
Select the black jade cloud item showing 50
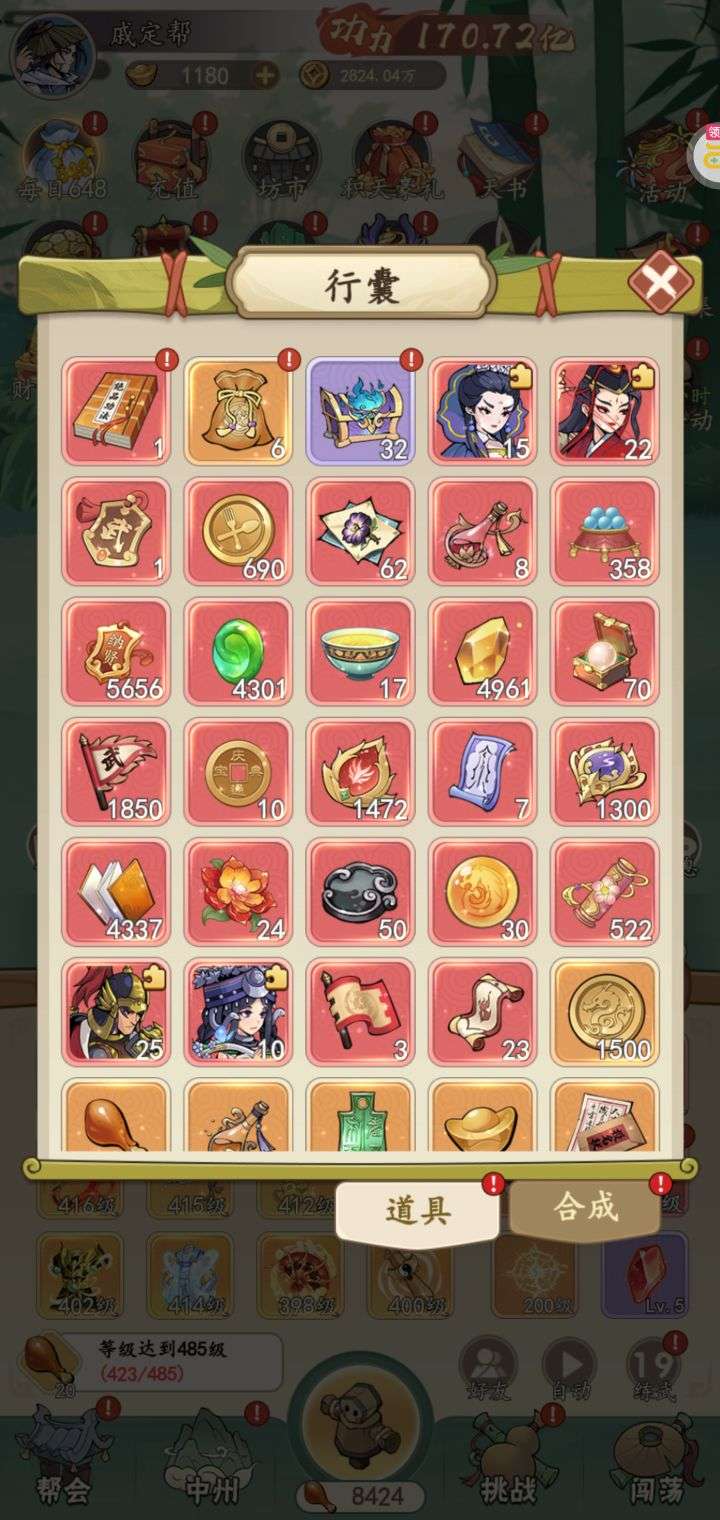click(x=360, y=892)
